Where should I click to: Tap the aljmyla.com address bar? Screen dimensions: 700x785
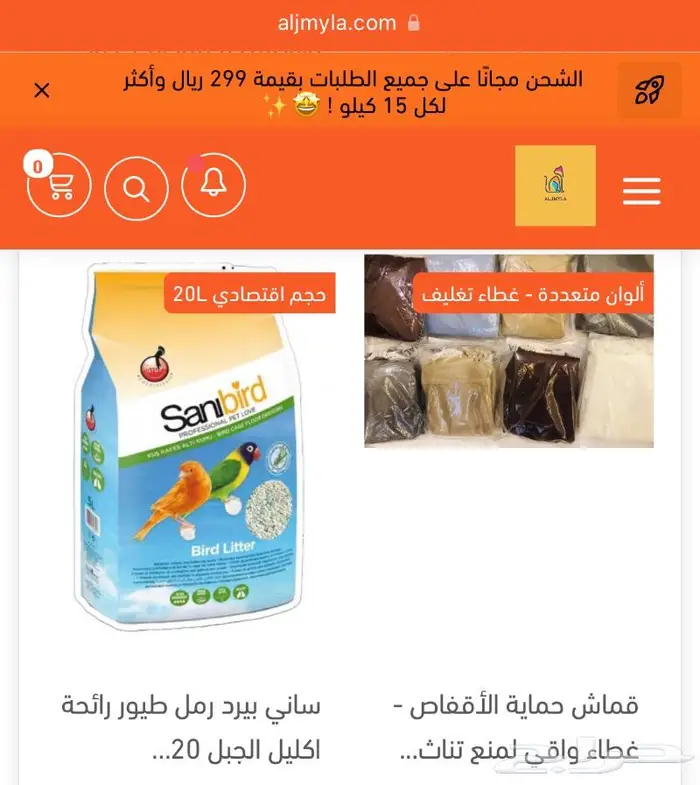pyautogui.click(x=350, y=23)
